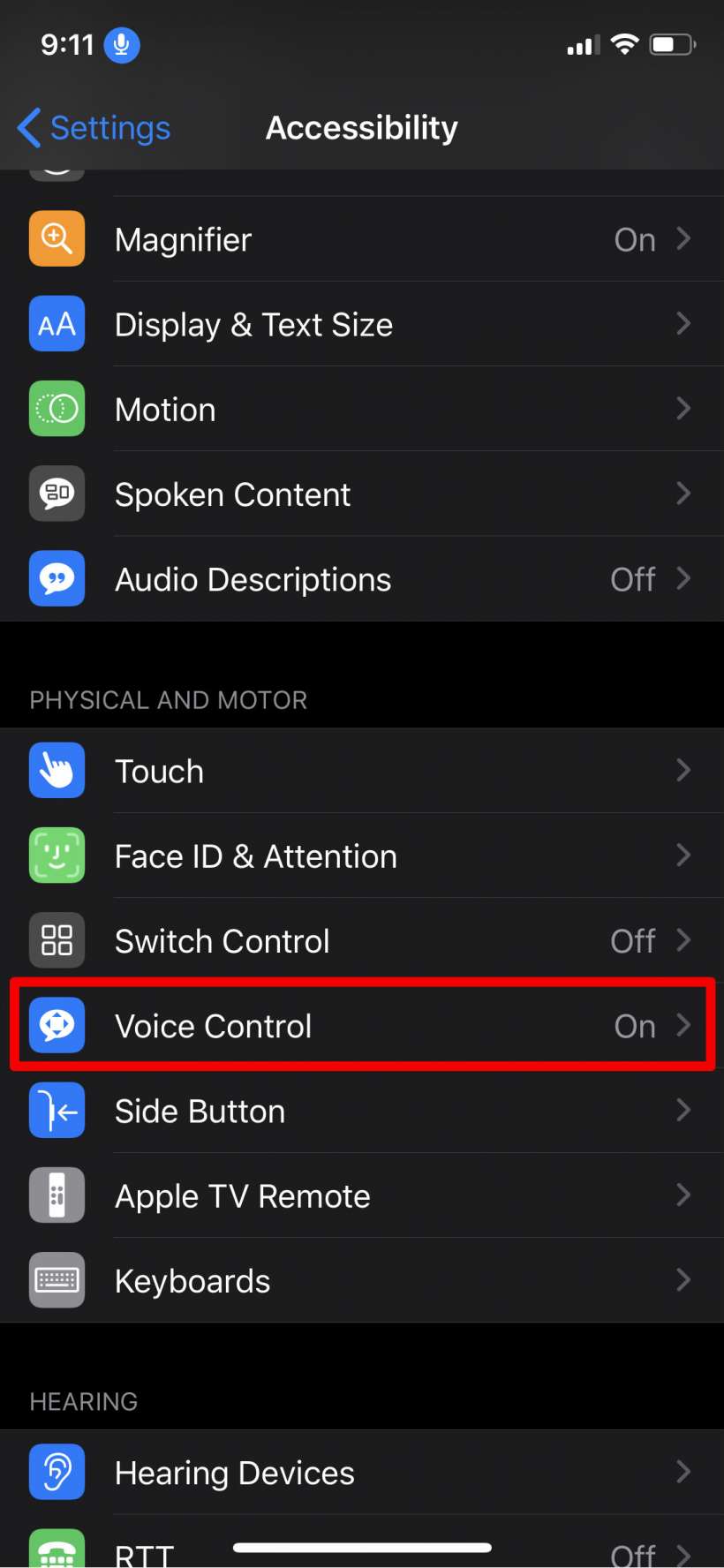
Task: Open the Apple TV Remote settings
Action: coord(353,1195)
